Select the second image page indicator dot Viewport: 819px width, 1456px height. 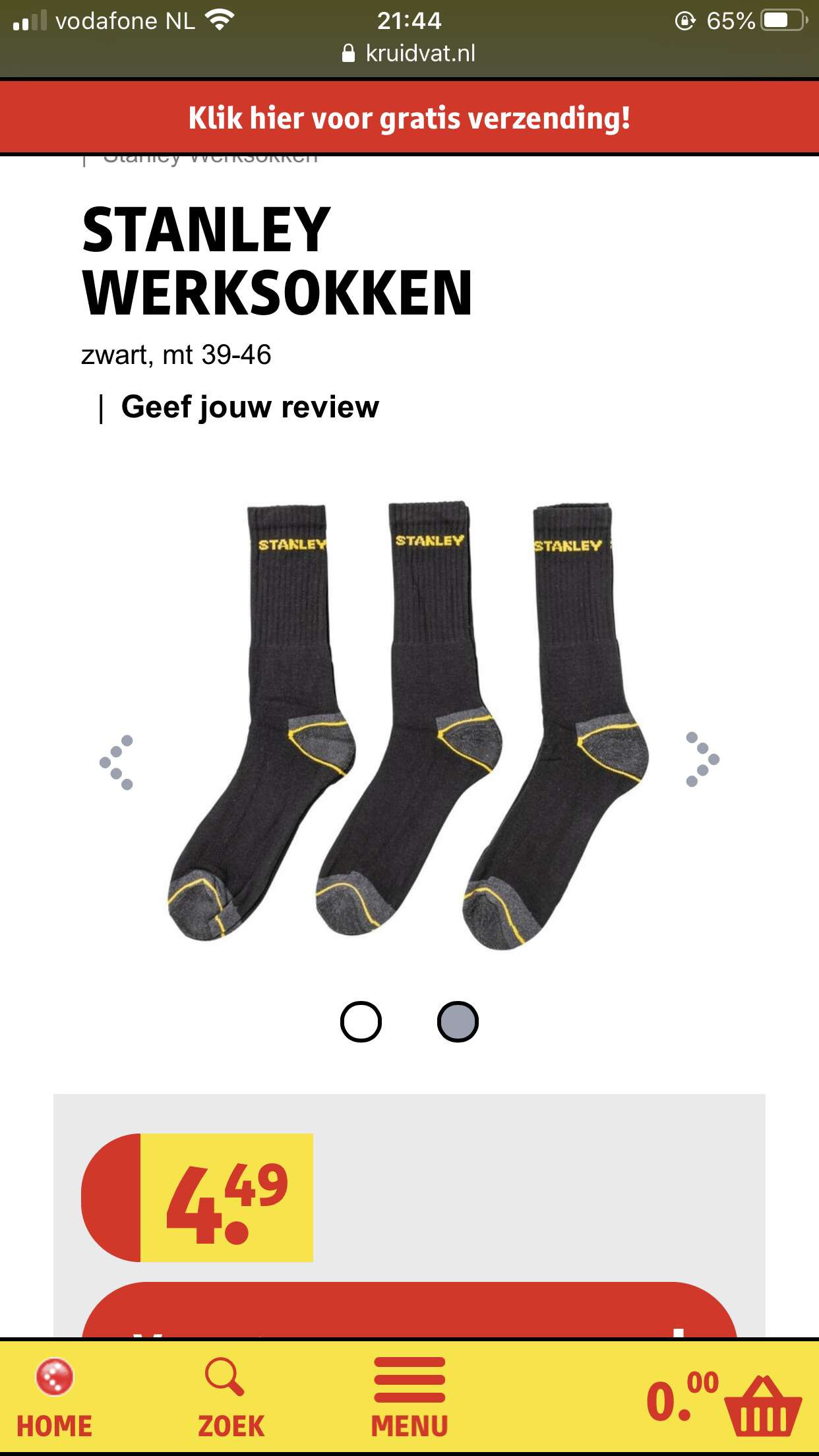click(458, 1021)
